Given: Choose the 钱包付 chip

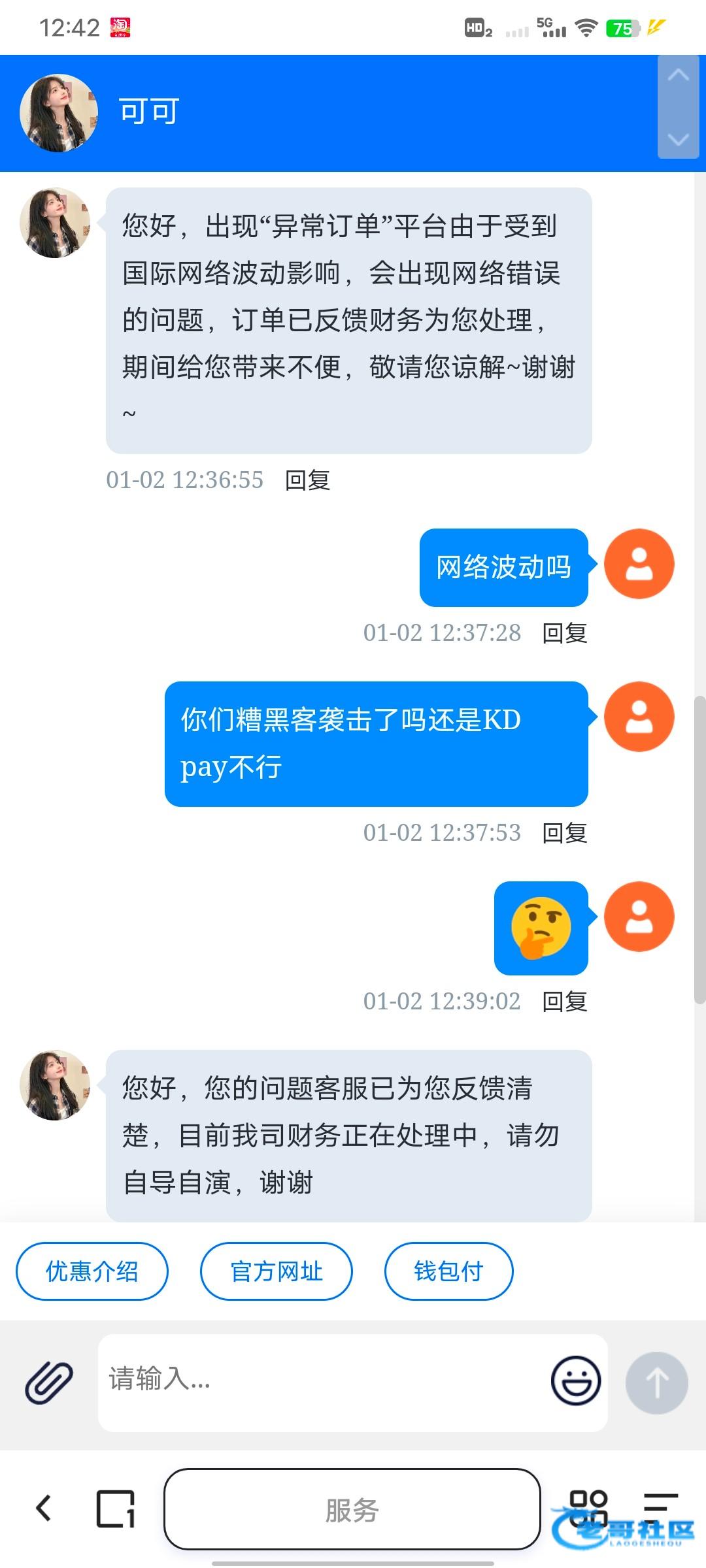Looking at the screenshot, I should (x=448, y=1271).
